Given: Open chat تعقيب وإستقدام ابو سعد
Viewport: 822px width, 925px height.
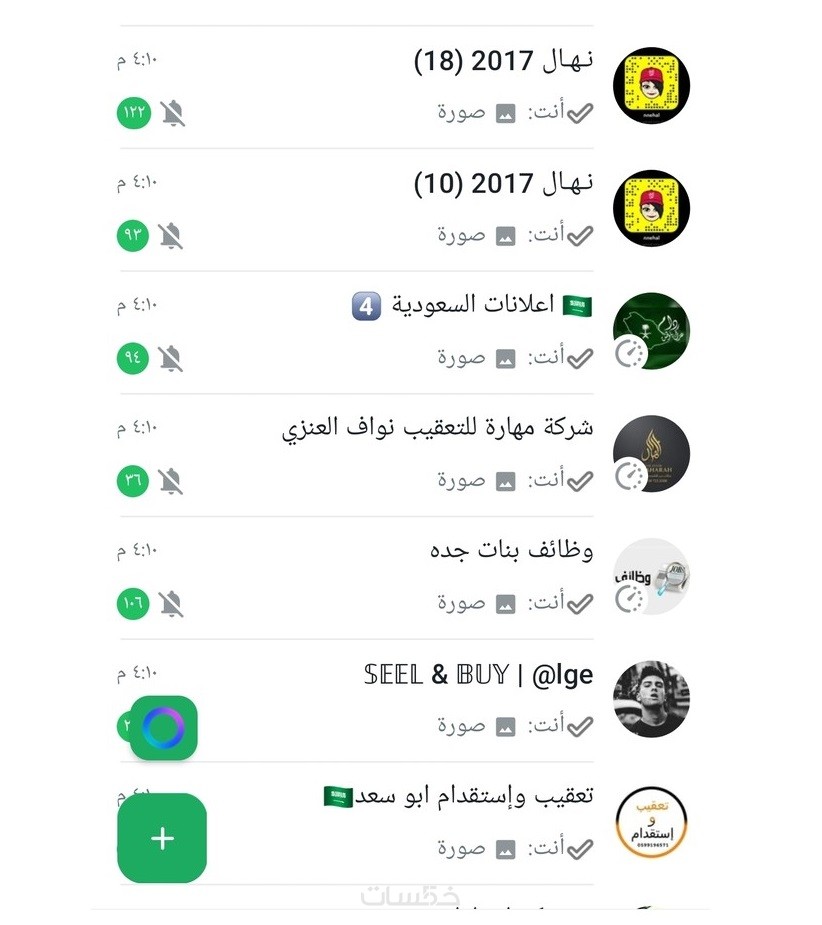Looking at the screenshot, I should 400,822.
